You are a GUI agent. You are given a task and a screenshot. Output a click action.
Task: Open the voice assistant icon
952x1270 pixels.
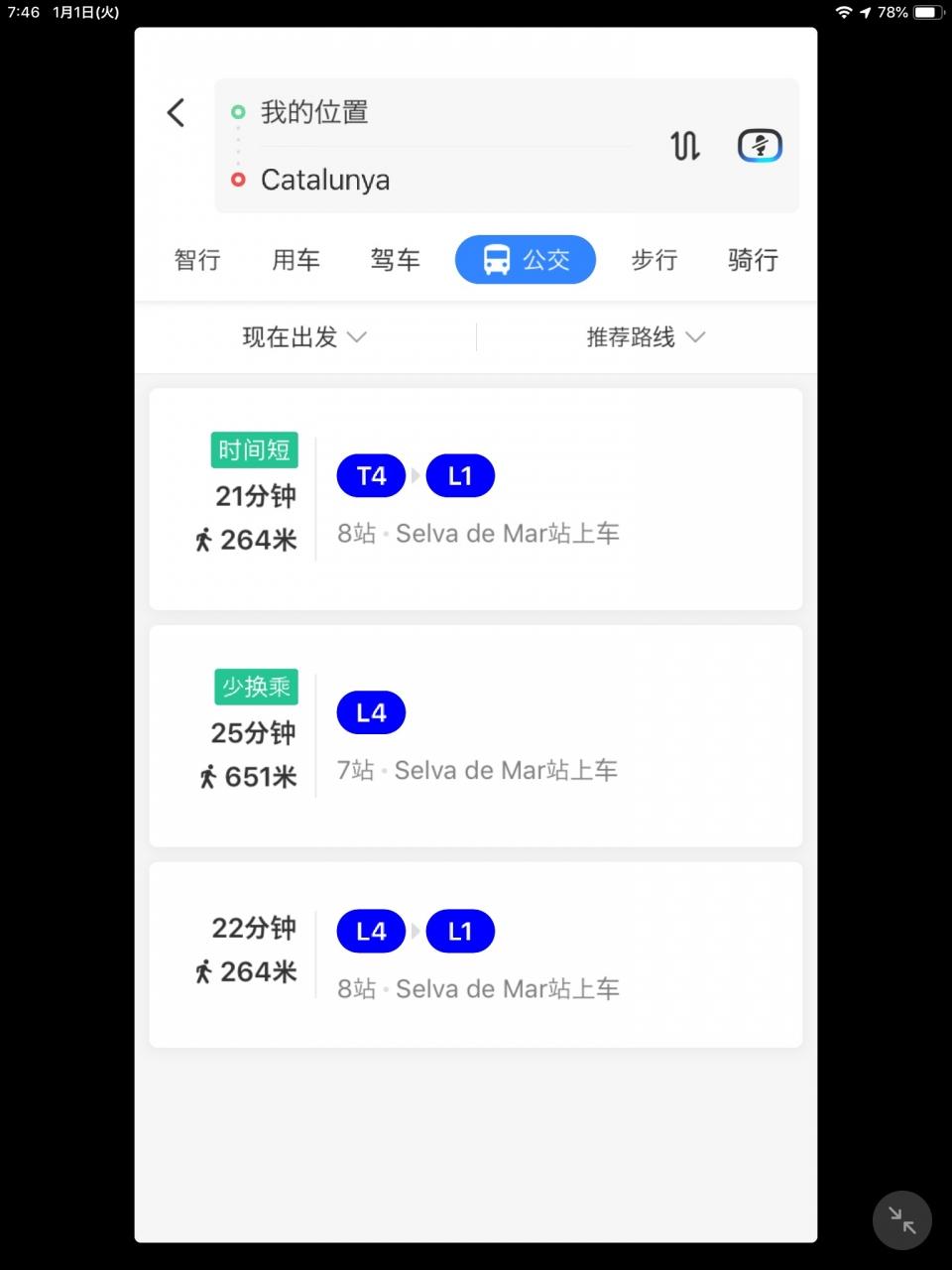[x=760, y=146]
